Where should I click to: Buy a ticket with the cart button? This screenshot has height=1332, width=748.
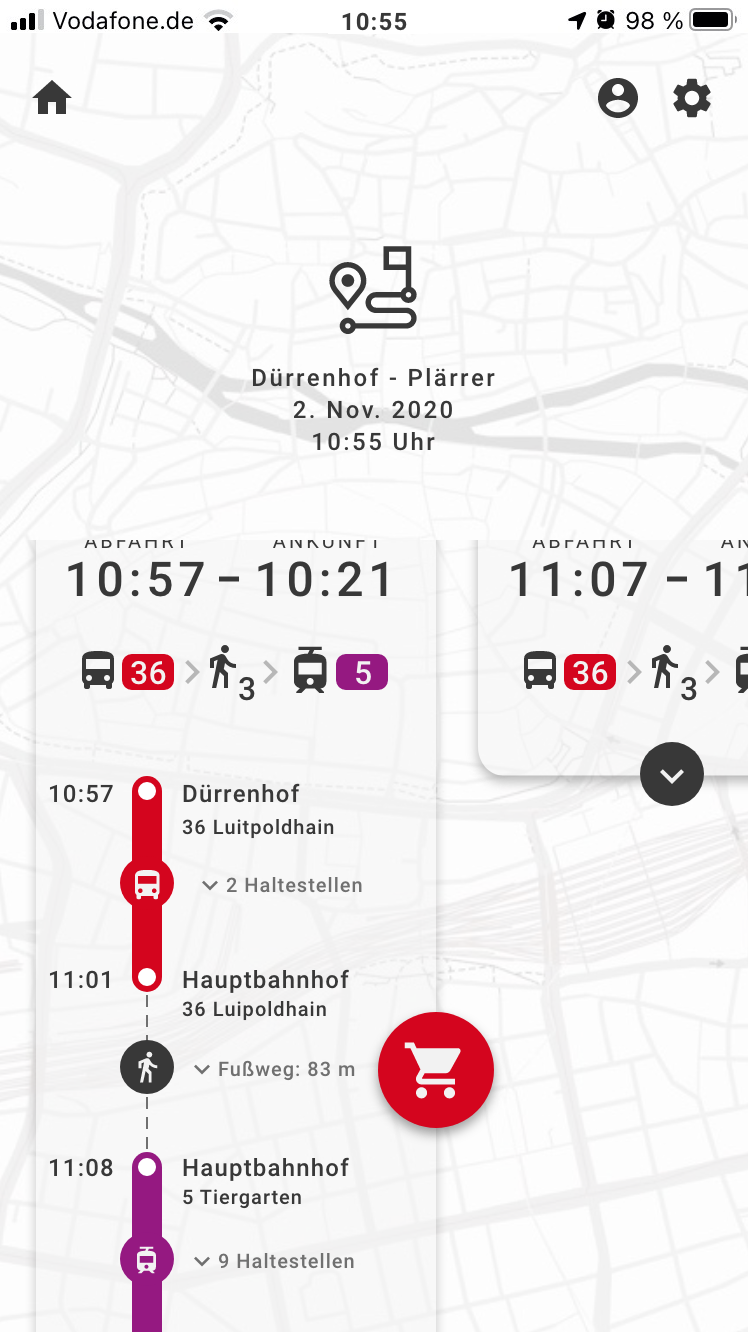point(436,1070)
